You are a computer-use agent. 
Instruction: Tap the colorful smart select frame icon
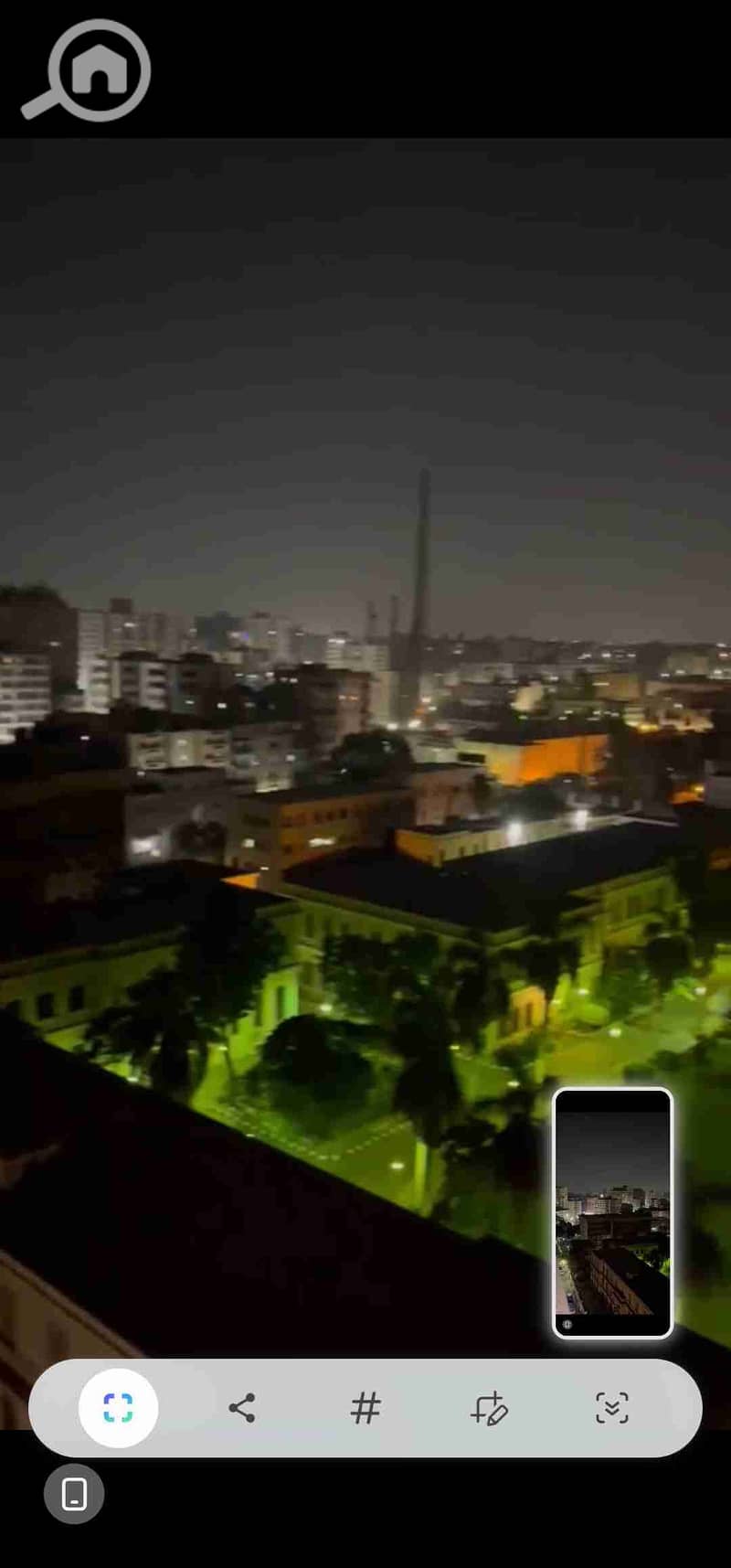[x=118, y=1407]
